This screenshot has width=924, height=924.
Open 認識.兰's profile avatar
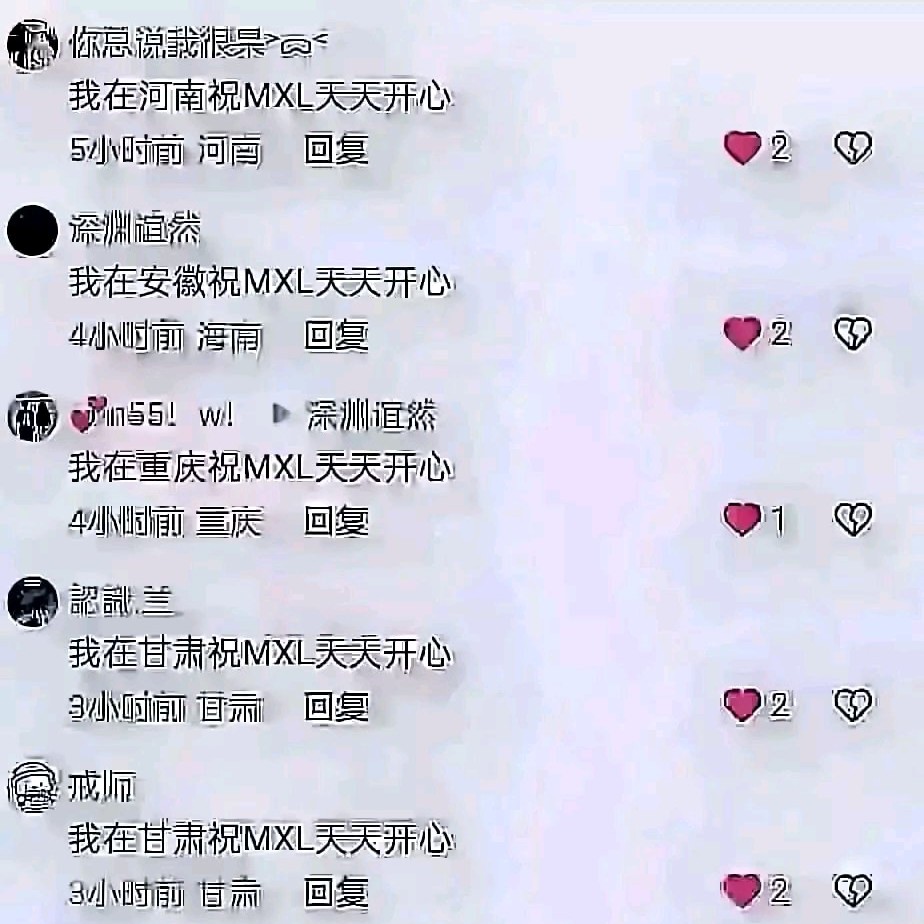coord(33,601)
